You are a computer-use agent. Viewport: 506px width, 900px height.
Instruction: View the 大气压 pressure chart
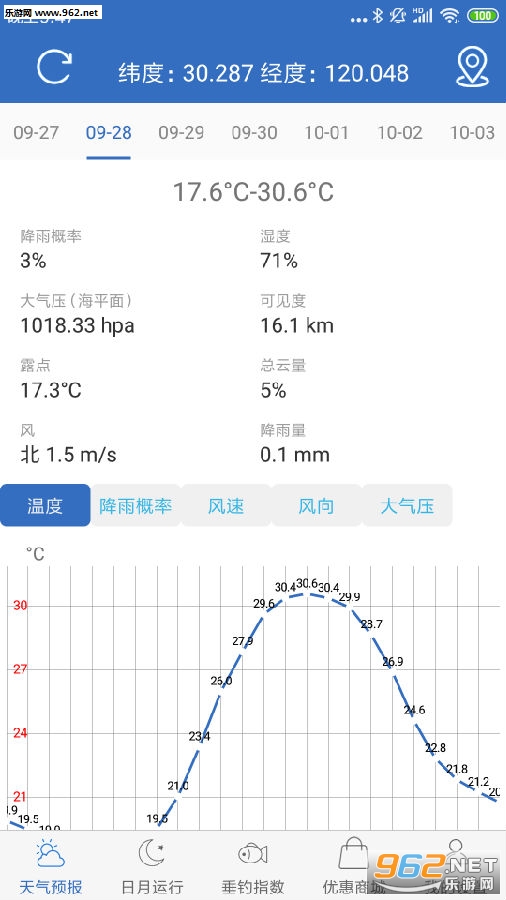(407, 506)
